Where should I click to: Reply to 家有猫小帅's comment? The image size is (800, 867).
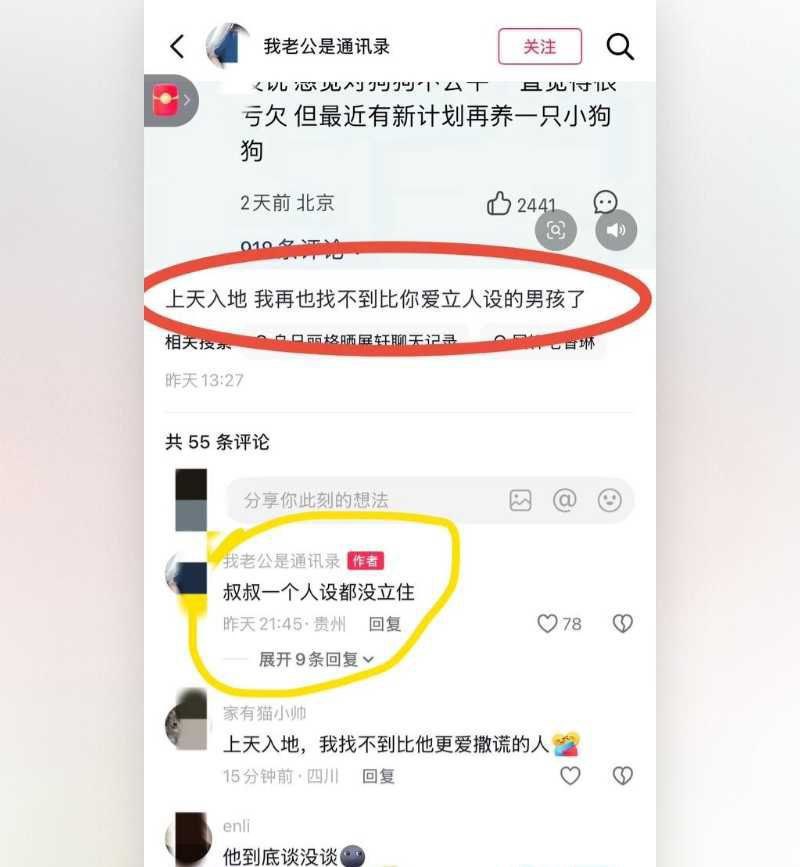click(378, 776)
